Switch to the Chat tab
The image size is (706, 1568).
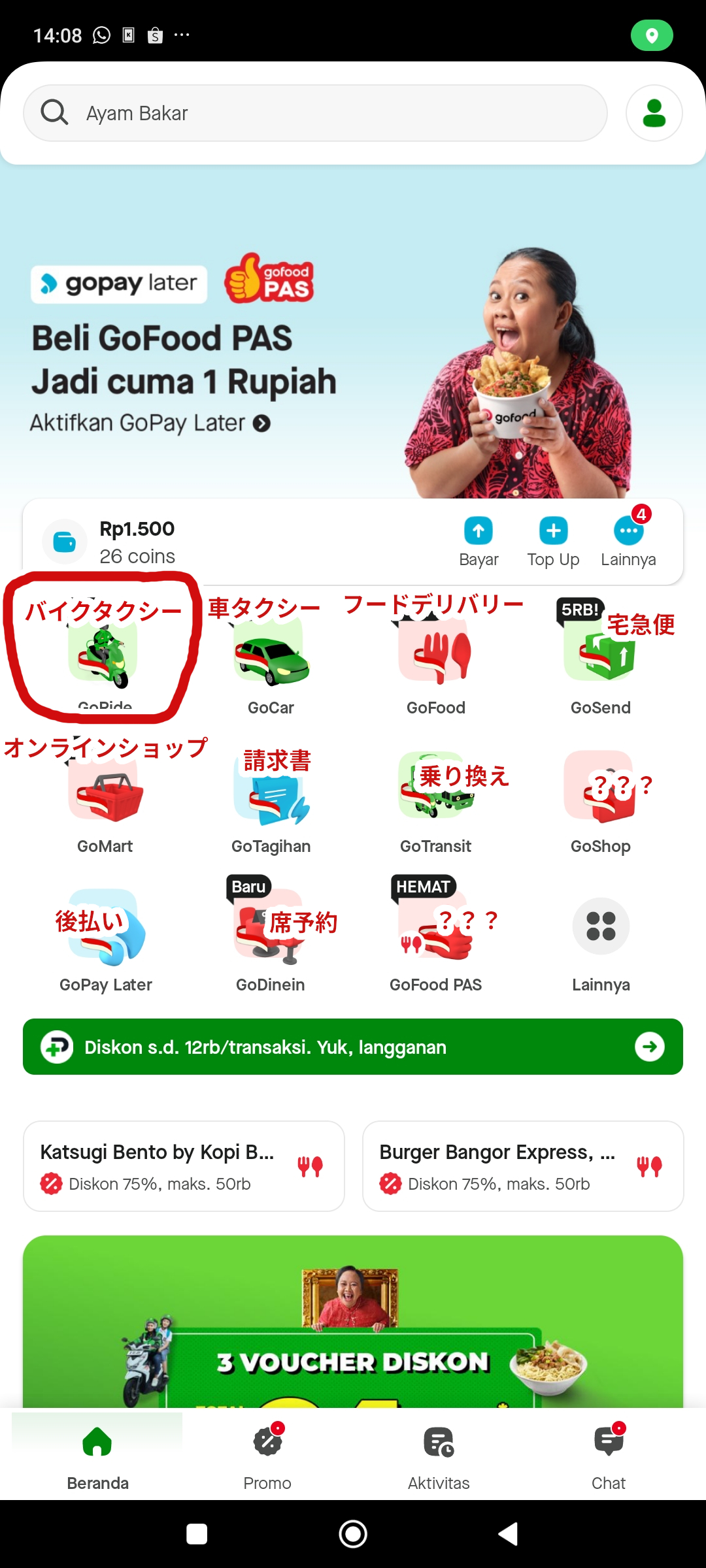(x=609, y=1454)
